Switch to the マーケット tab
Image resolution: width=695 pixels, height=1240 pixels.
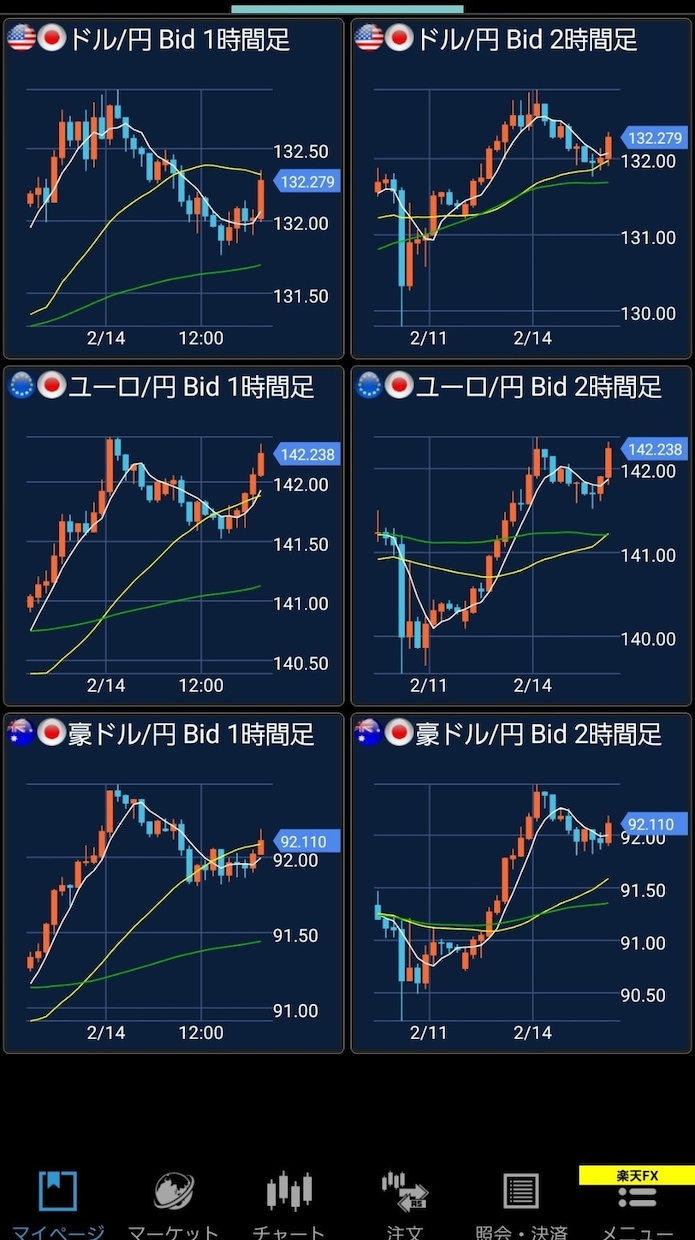(173, 1203)
